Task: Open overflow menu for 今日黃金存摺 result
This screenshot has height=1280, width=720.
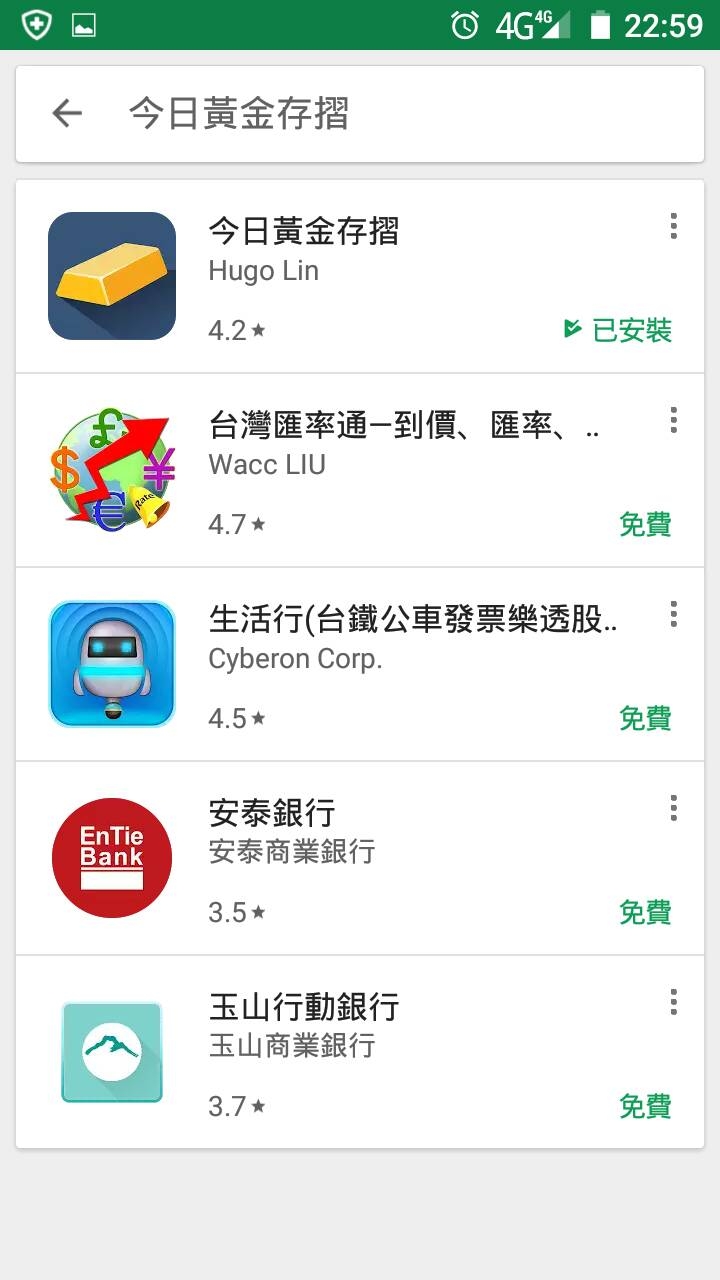Action: (673, 227)
